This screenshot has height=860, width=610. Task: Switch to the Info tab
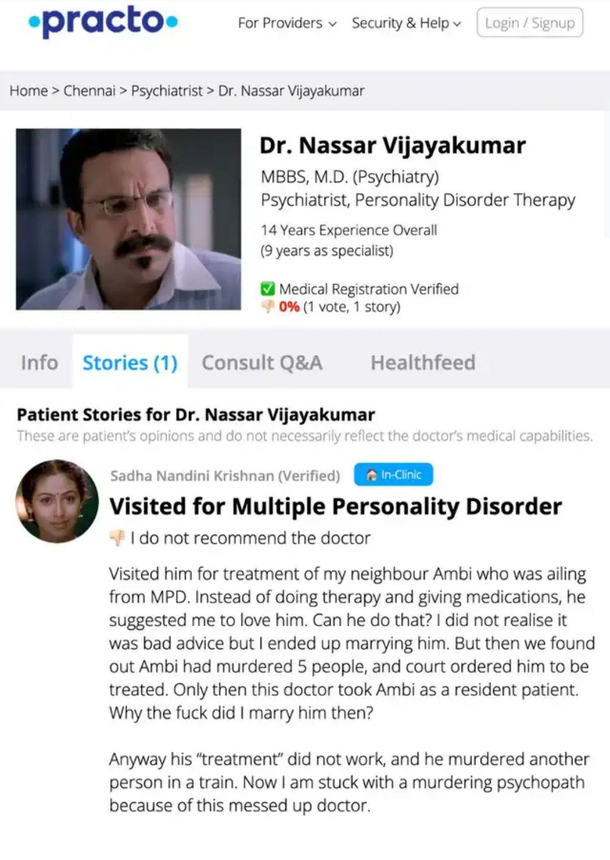click(x=39, y=362)
